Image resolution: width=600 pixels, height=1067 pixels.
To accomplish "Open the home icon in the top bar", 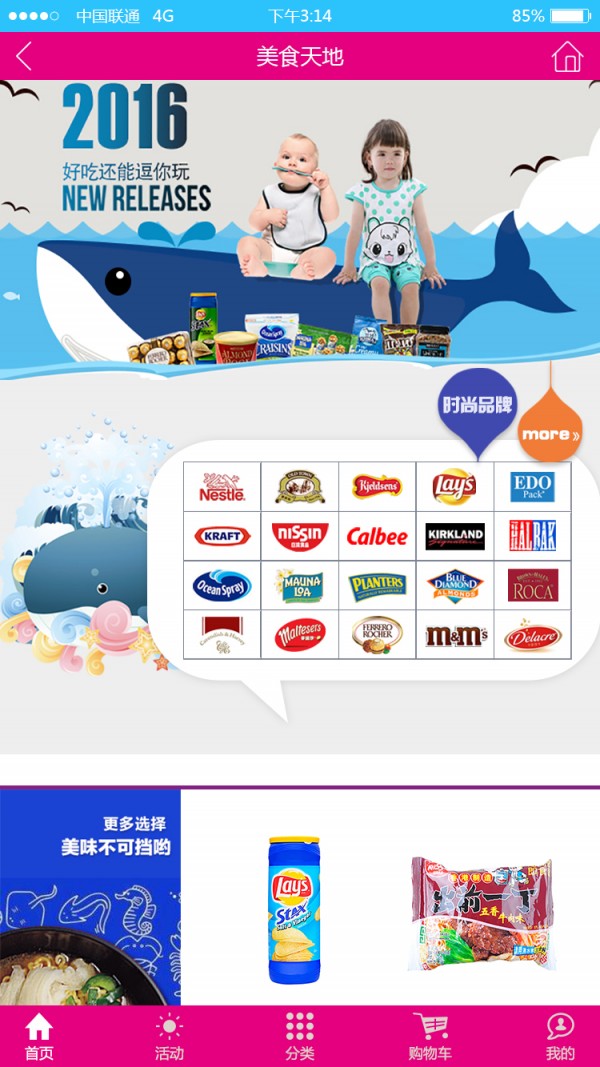I will point(567,57).
